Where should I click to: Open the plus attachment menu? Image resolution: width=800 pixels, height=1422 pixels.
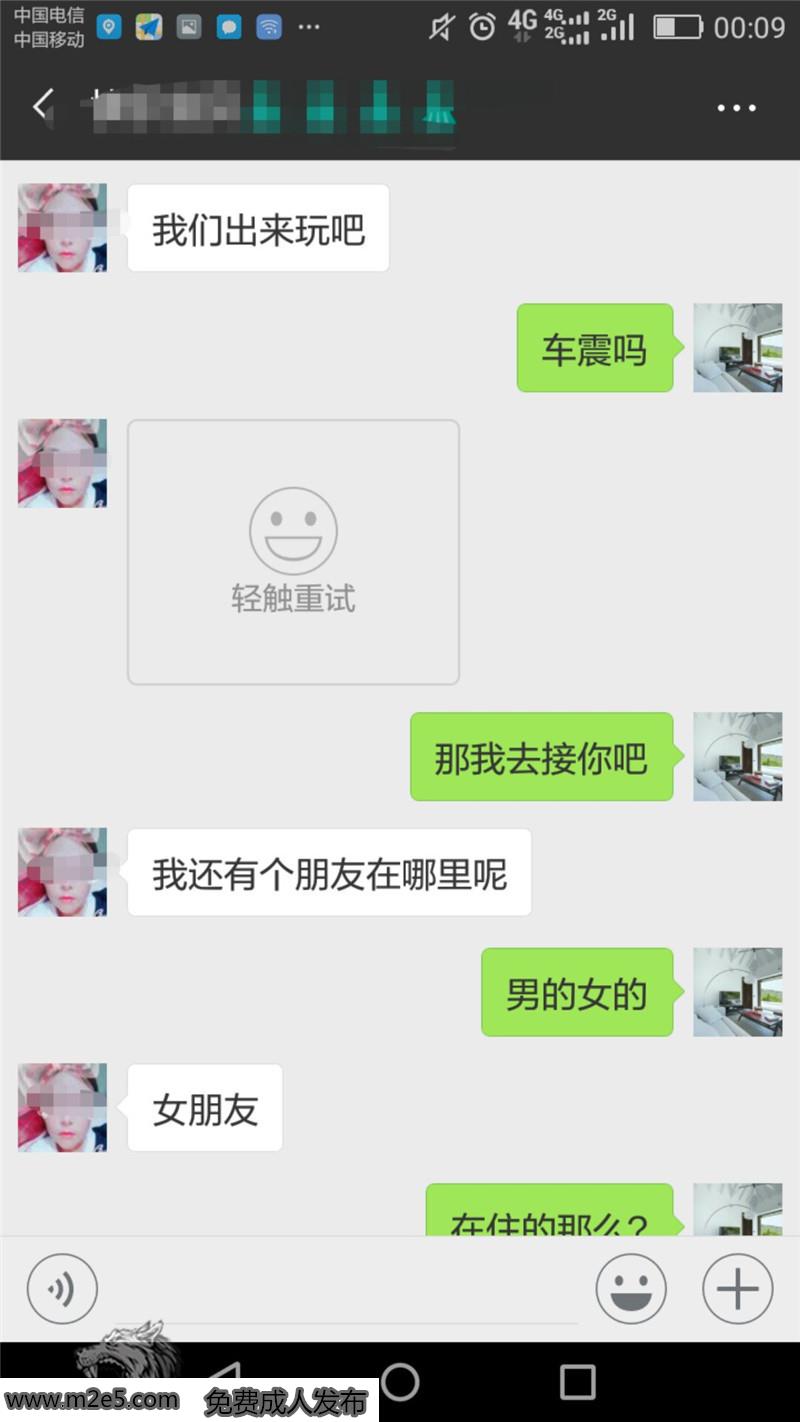[737, 1289]
